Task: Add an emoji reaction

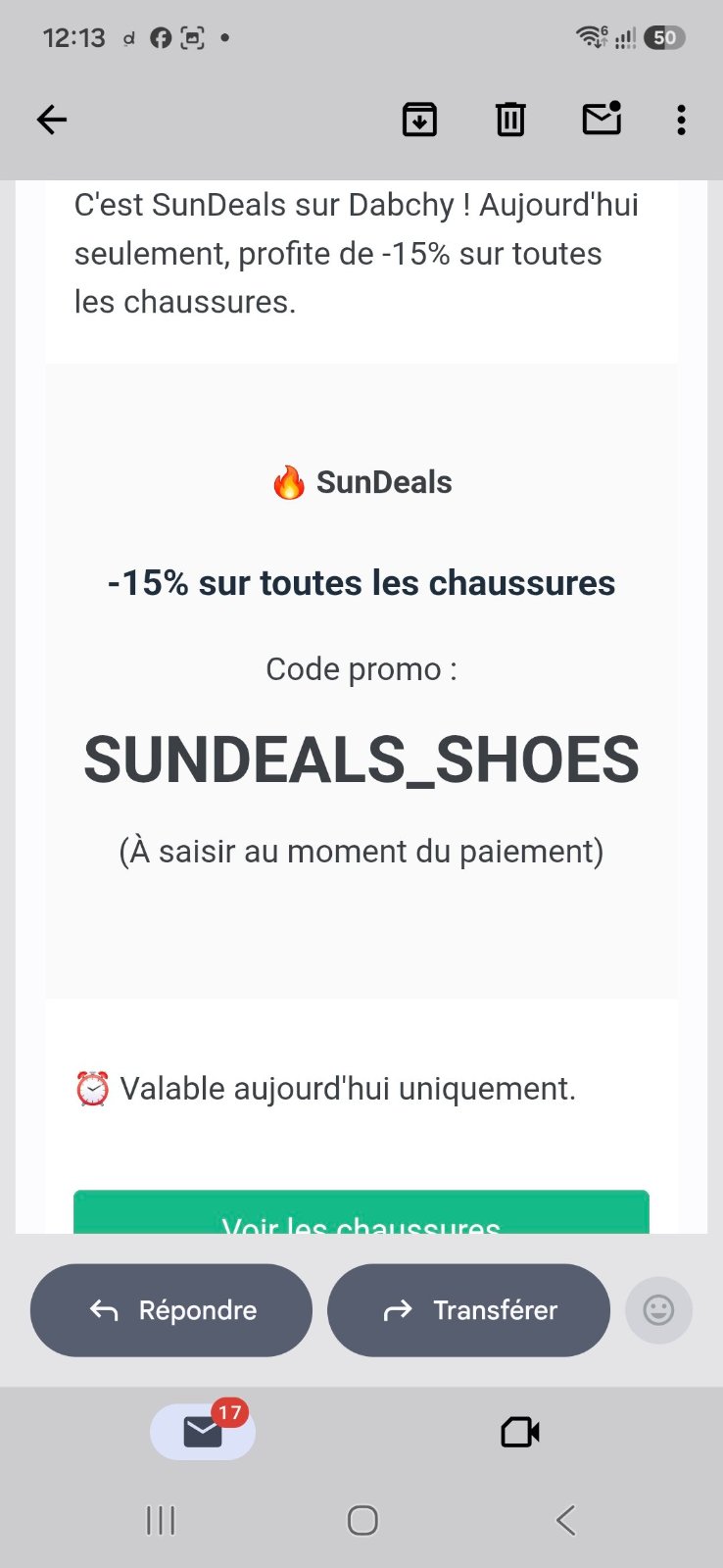Action: click(x=658, y=1310)
